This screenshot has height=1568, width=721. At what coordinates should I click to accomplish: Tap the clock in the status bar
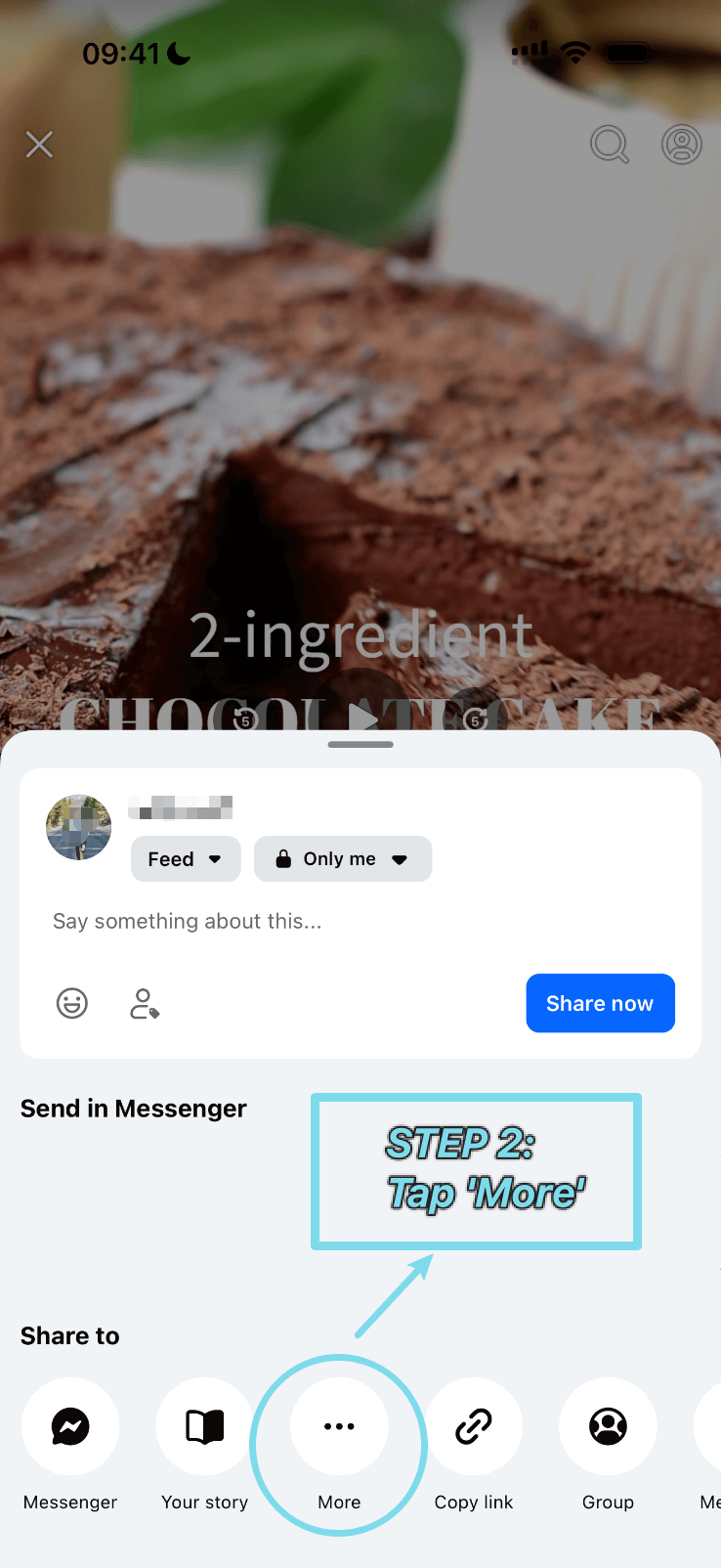tap(121, 53)
